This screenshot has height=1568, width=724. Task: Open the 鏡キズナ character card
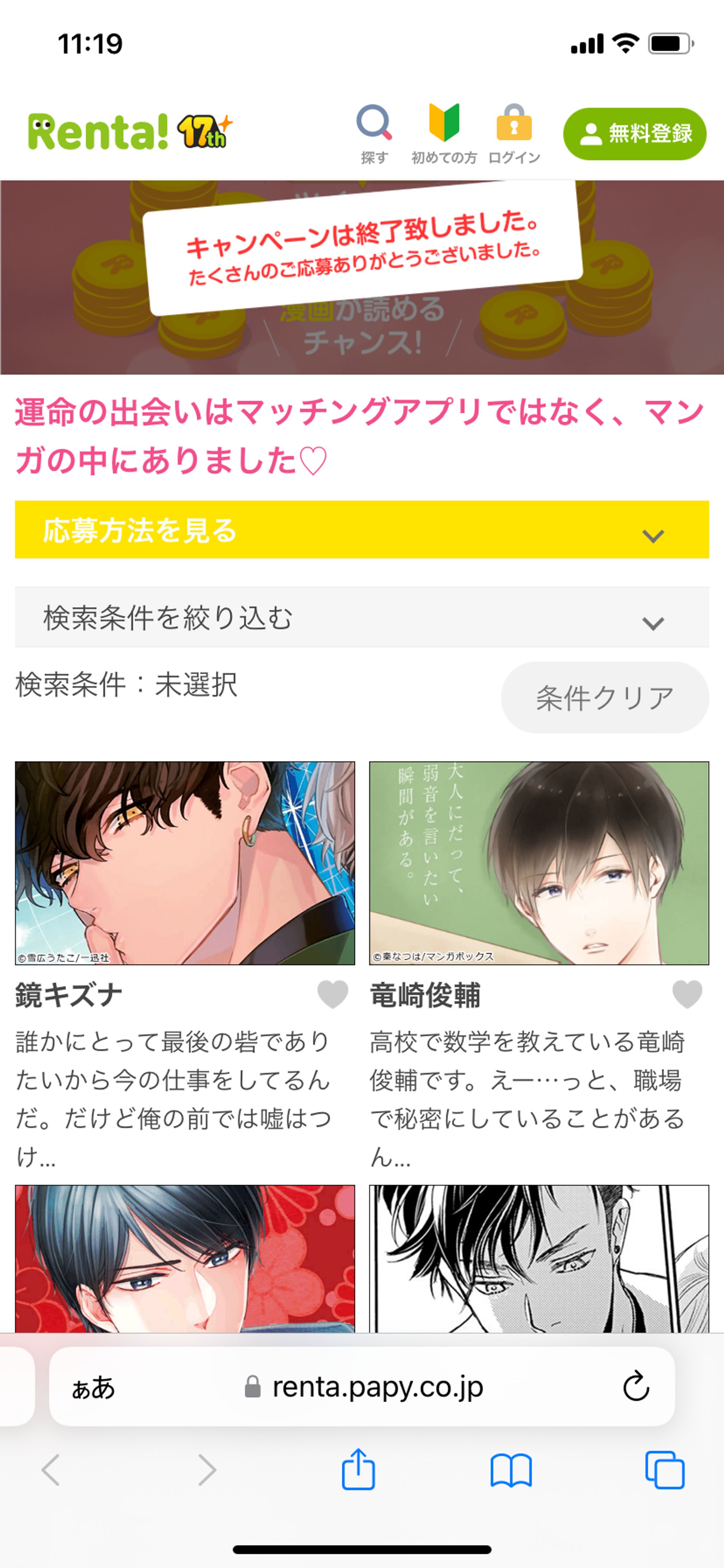click(x=184, y=863)
